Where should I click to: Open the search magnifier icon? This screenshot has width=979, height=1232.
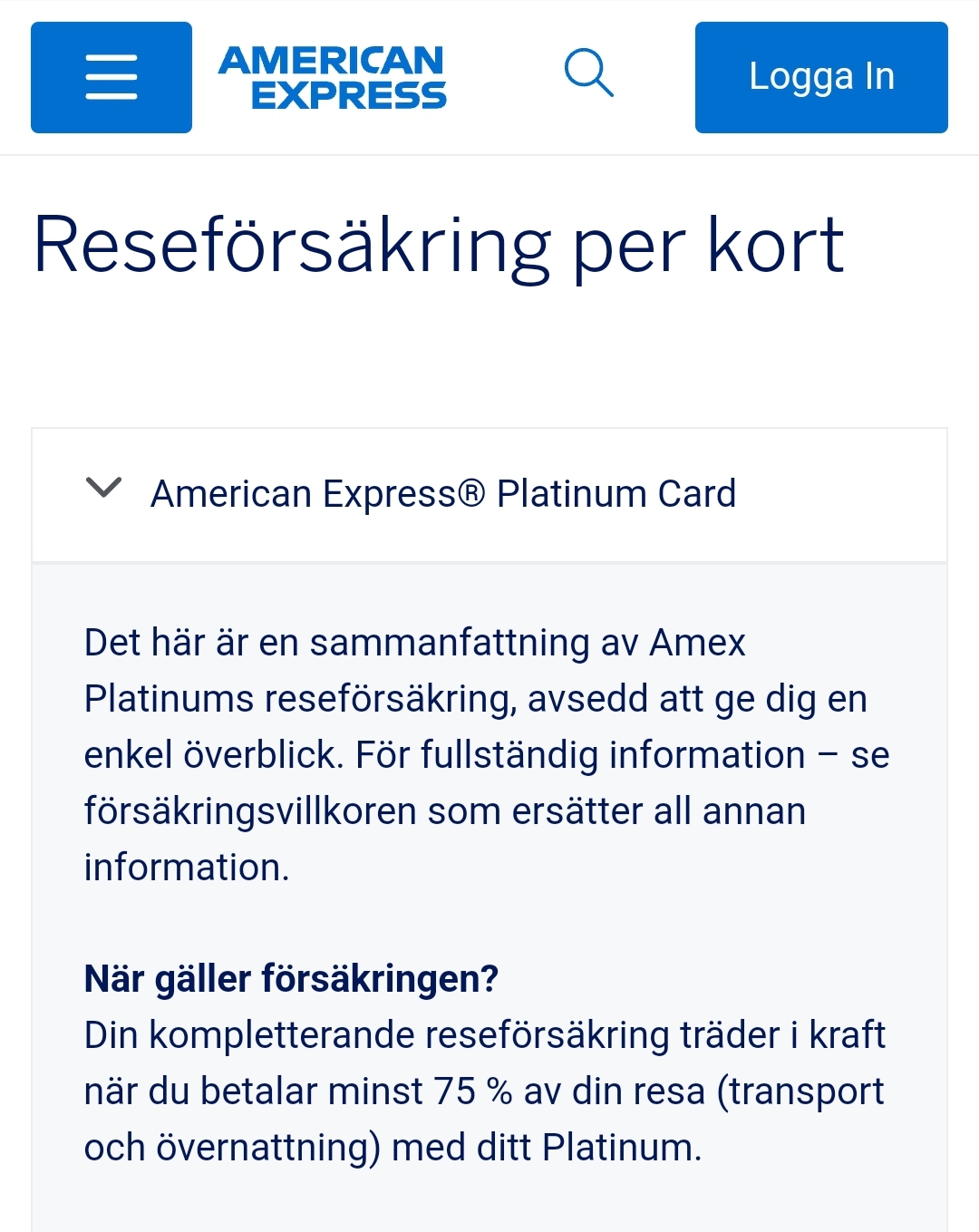click(588, 73)
